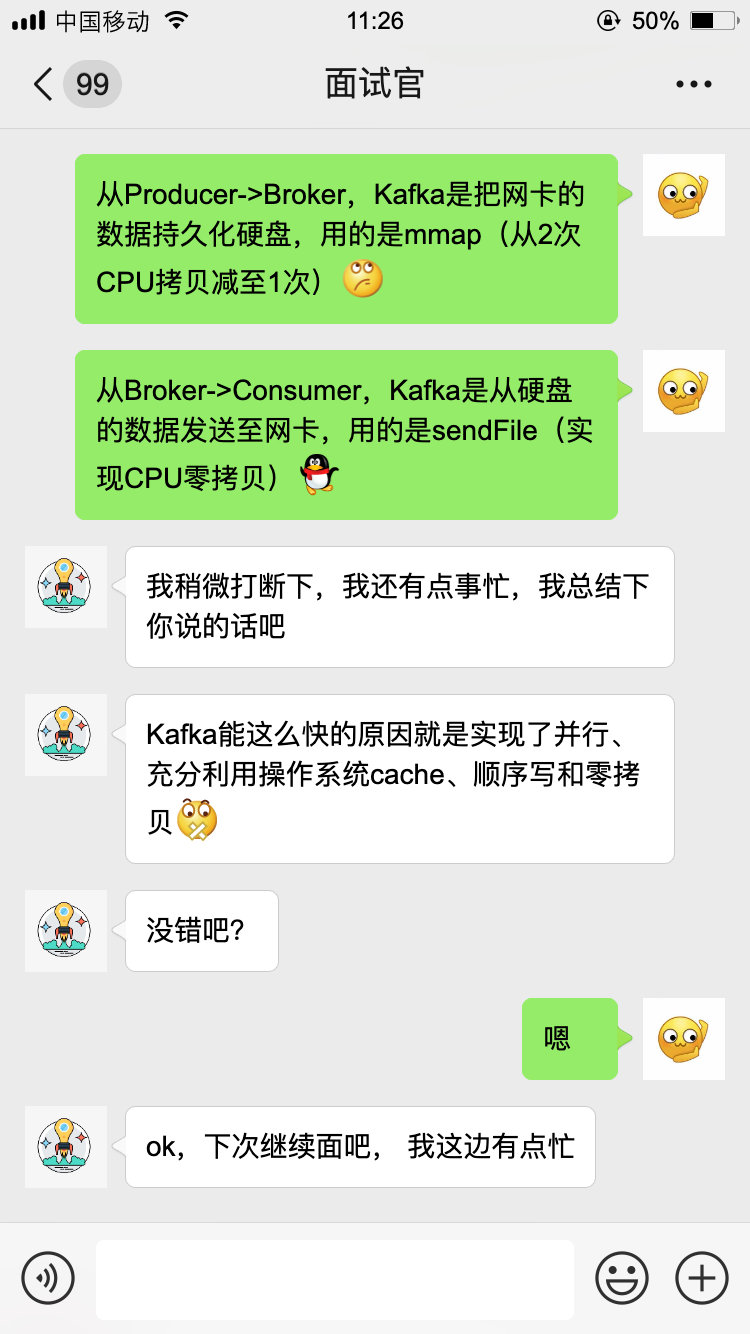
Task: Open the chat info overflow menu
Action: (693, 84)
